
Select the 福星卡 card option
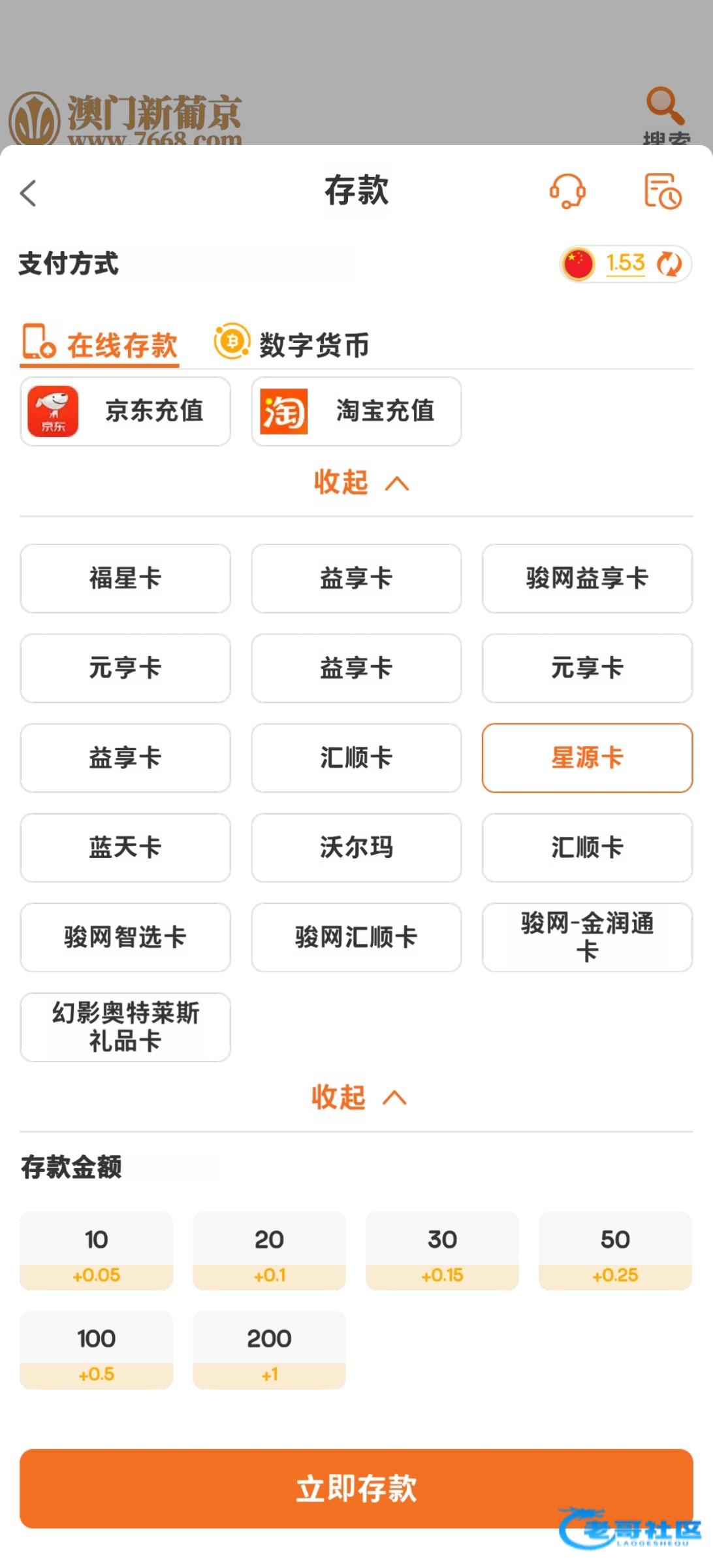125,578
